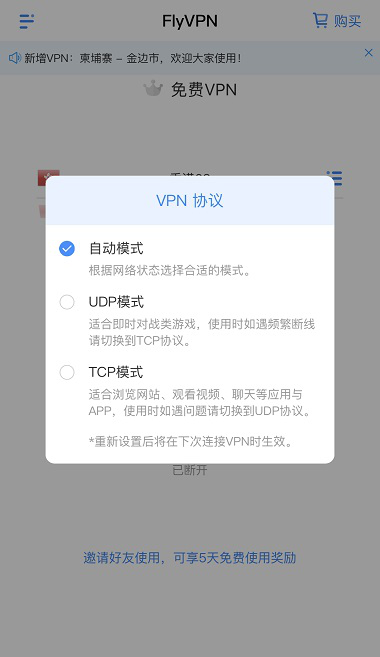Dismiss the new VPN announcement banner
Screen dimensions: 380x657
coord(368,53)
